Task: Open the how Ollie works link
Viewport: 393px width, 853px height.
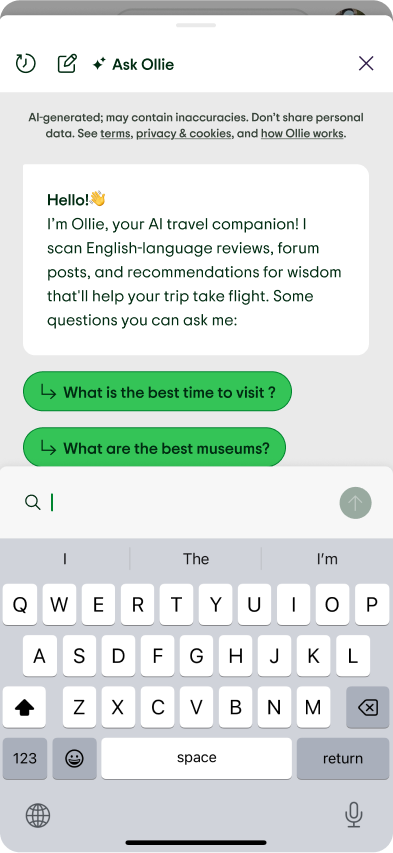Action: click(x=302, y=133)
